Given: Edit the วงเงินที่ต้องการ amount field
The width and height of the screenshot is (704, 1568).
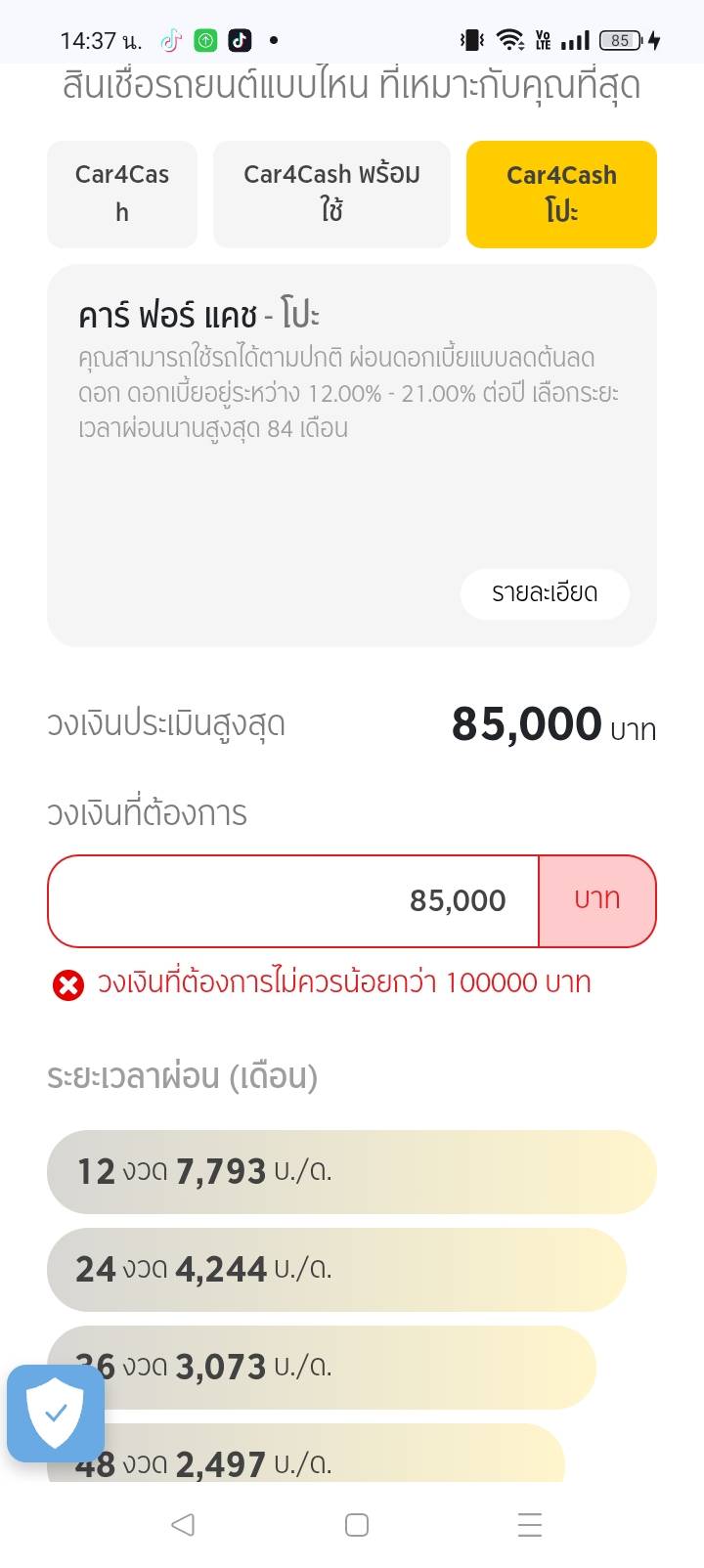Looking at the screenshot, I should tap(293, 900).
